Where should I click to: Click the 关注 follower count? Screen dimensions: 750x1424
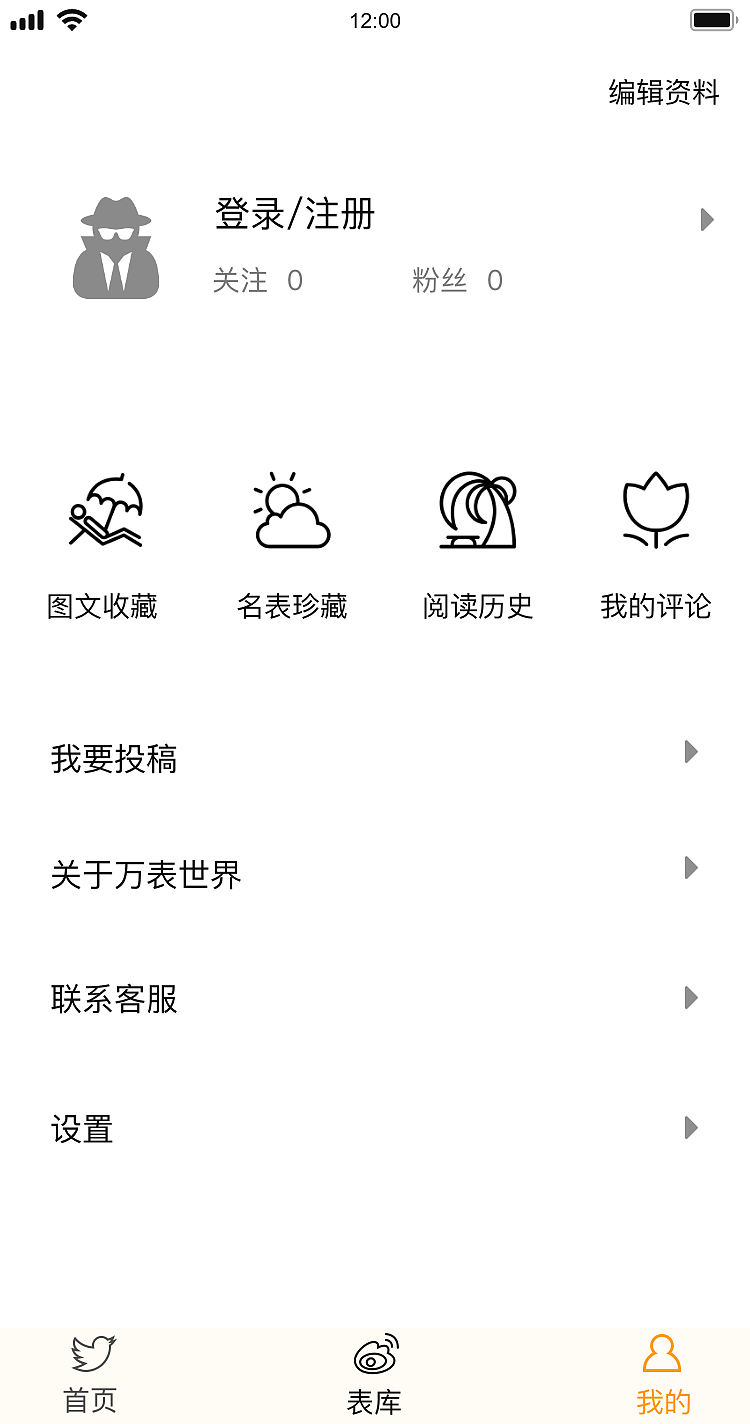(x=257, y=281)
